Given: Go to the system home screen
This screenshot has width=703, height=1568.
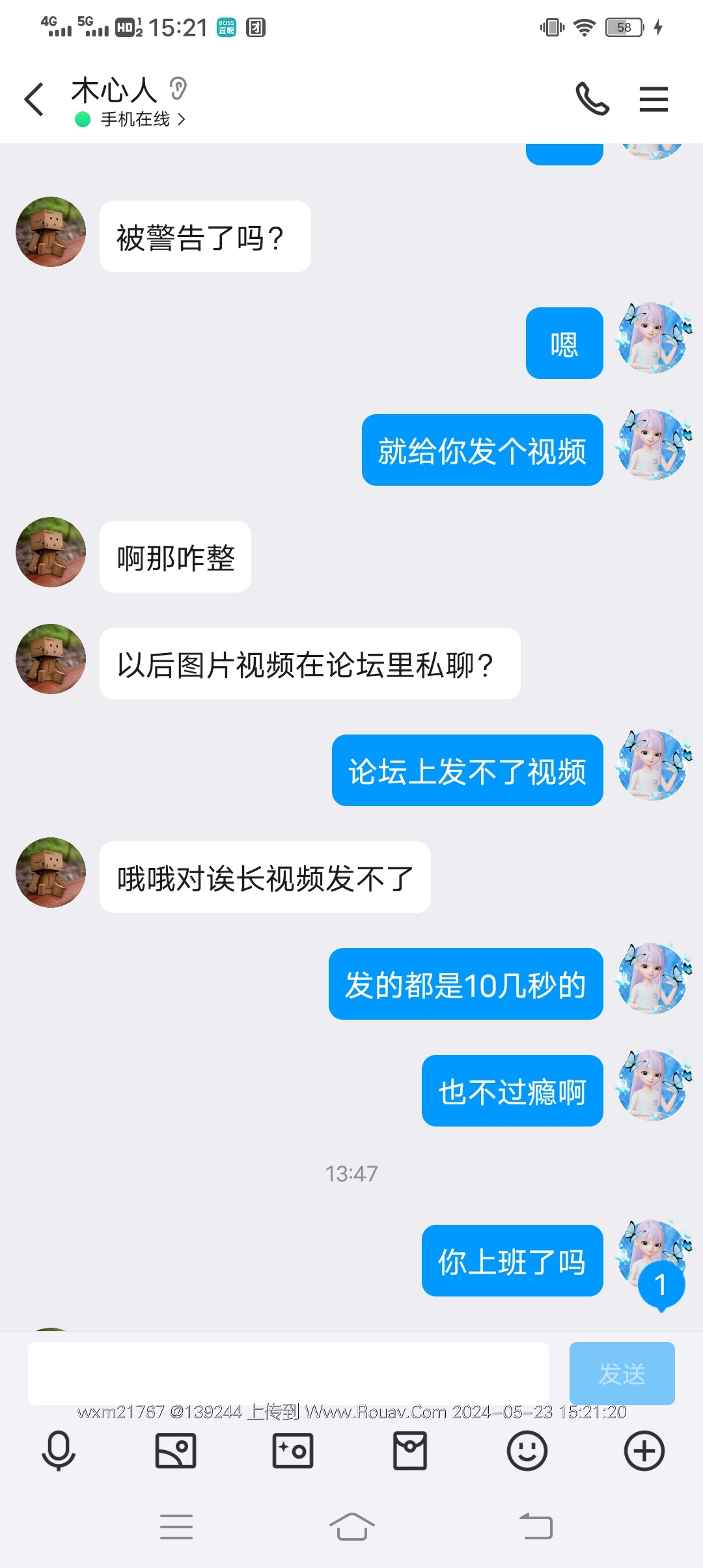Looking at the screenshot, I should (x=351, y=1526).
